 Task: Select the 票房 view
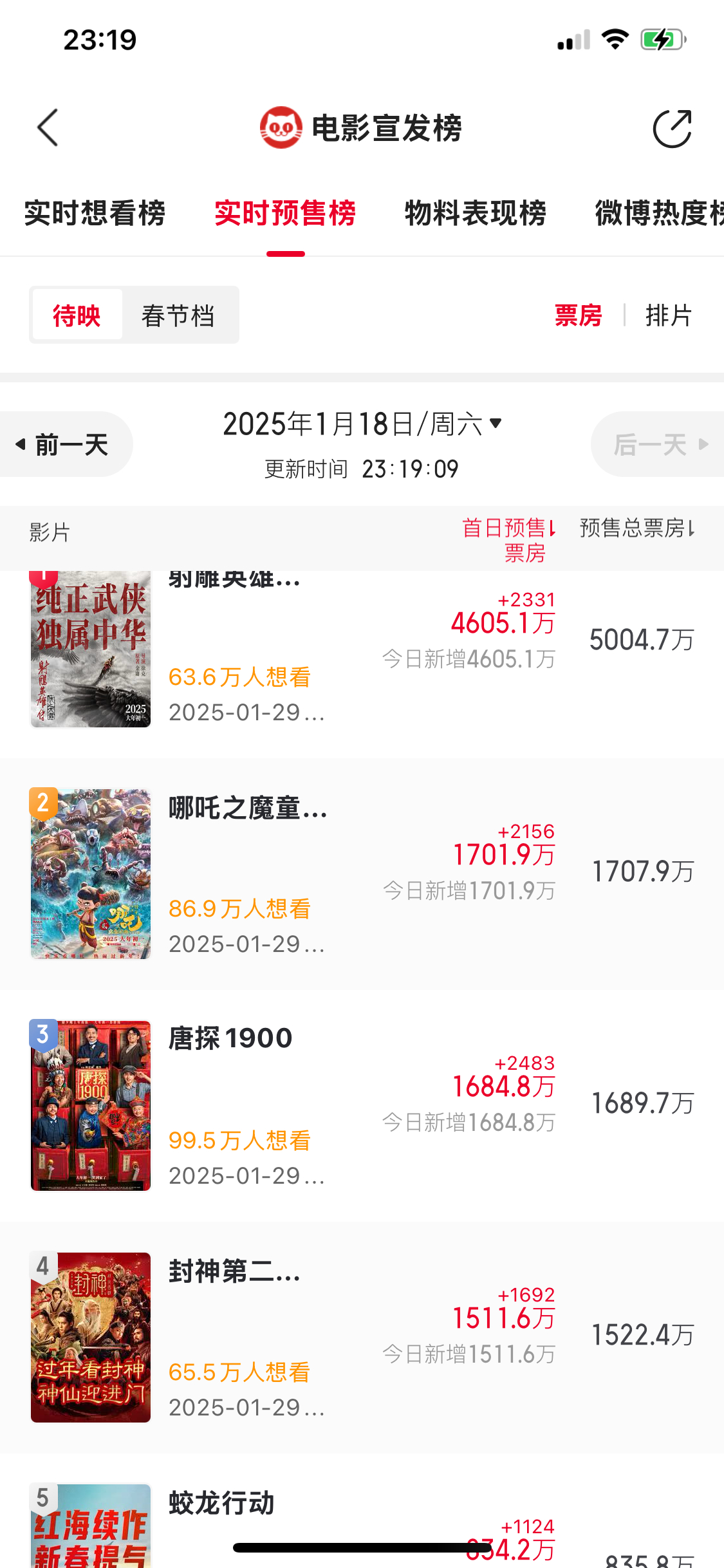click(578, 315)
